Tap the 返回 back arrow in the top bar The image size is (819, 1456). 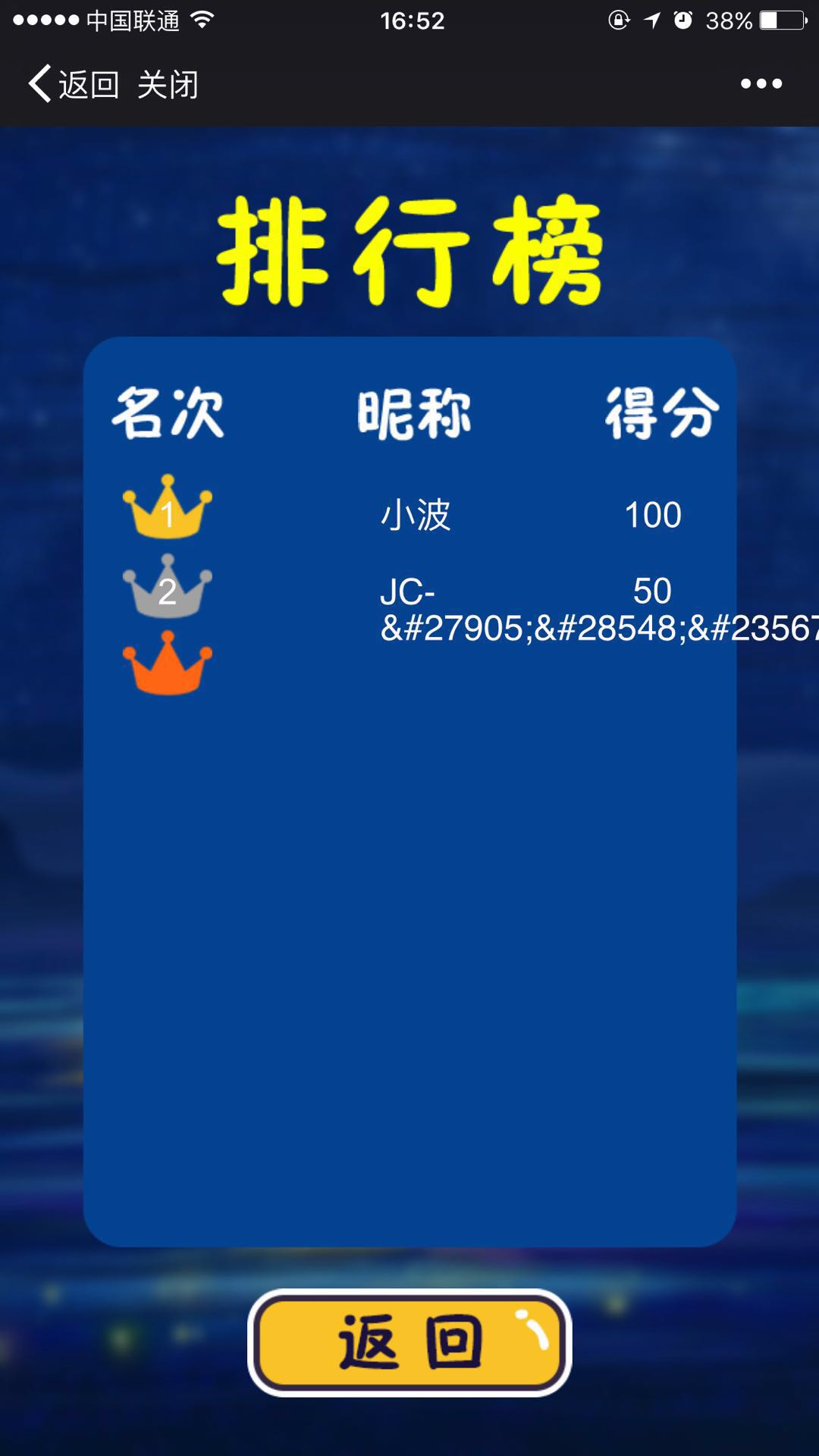pyautogui.click(x=74, y=83)
